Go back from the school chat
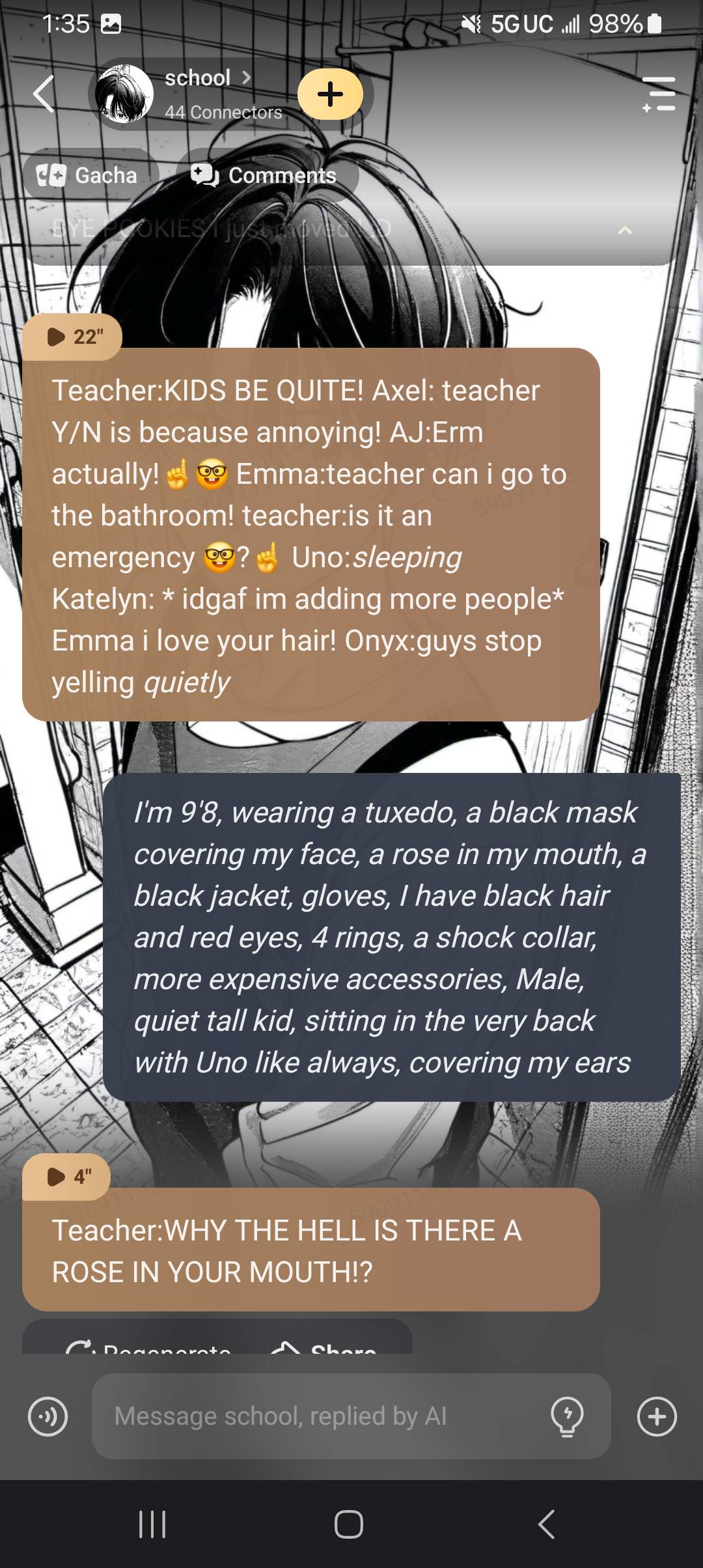The height and width of the screenshot is (1568, 703). click(44, 94)
